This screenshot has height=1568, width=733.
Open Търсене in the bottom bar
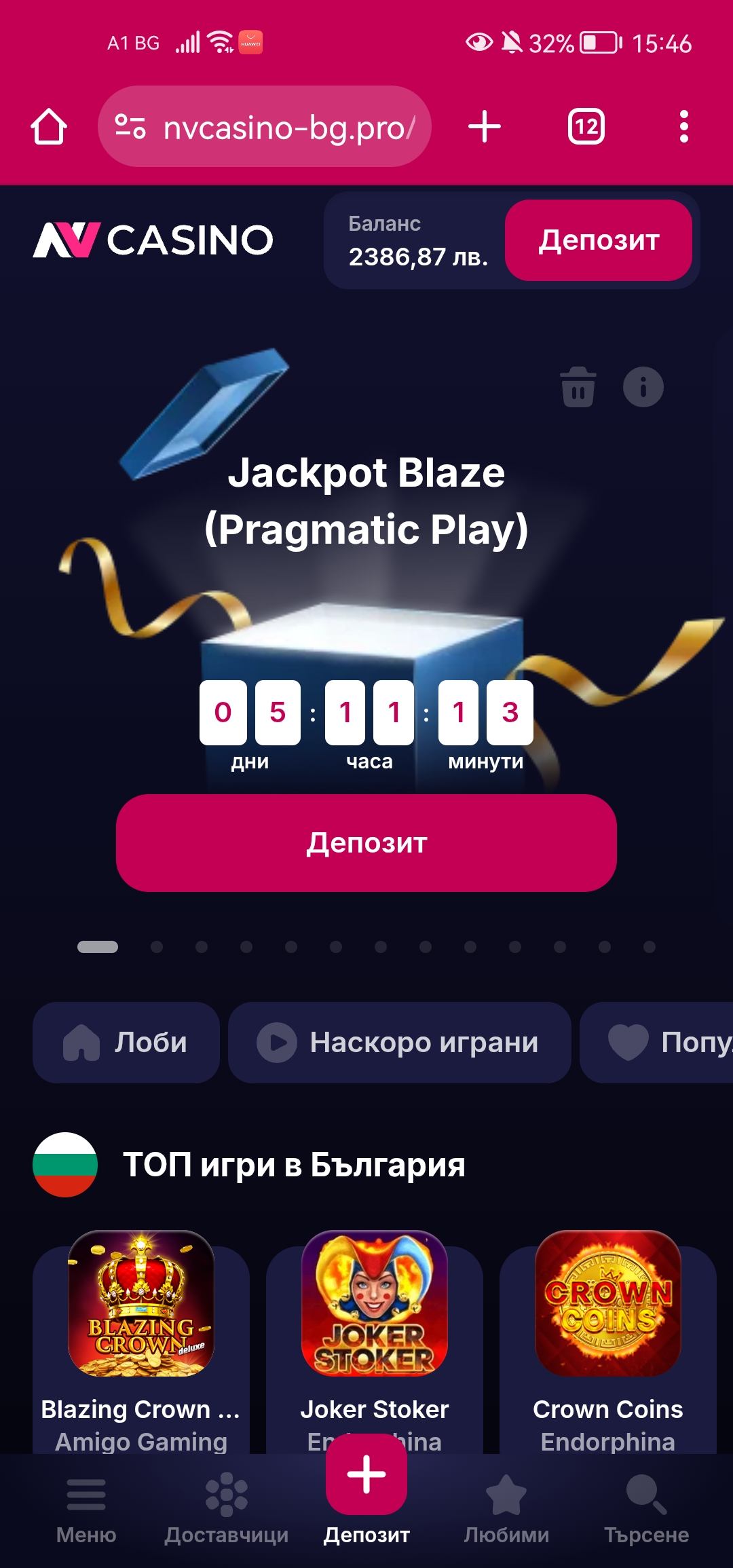click(646, 1508)
